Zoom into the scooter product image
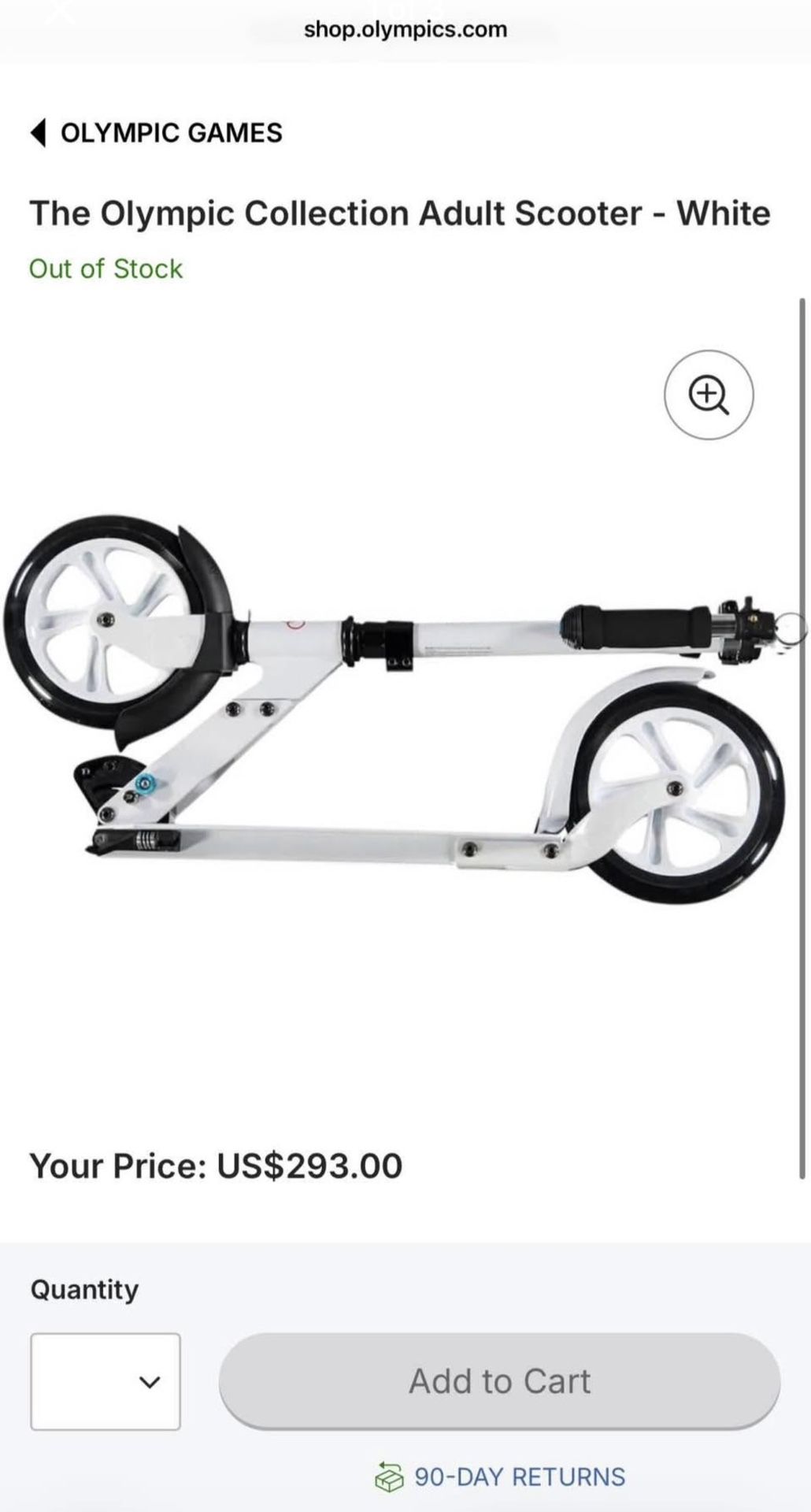Image resolution: width=811 pixels, height=1512 pixels. 709,395
